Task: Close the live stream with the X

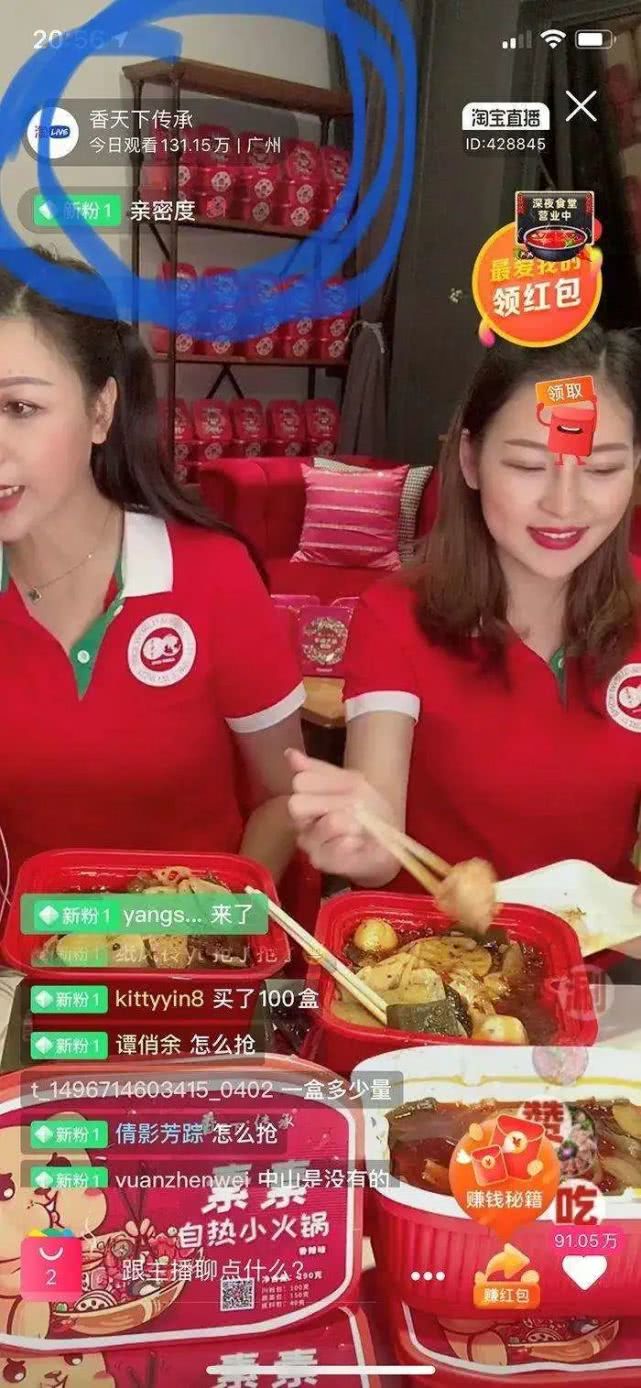Action: click(x=581, y=106)
